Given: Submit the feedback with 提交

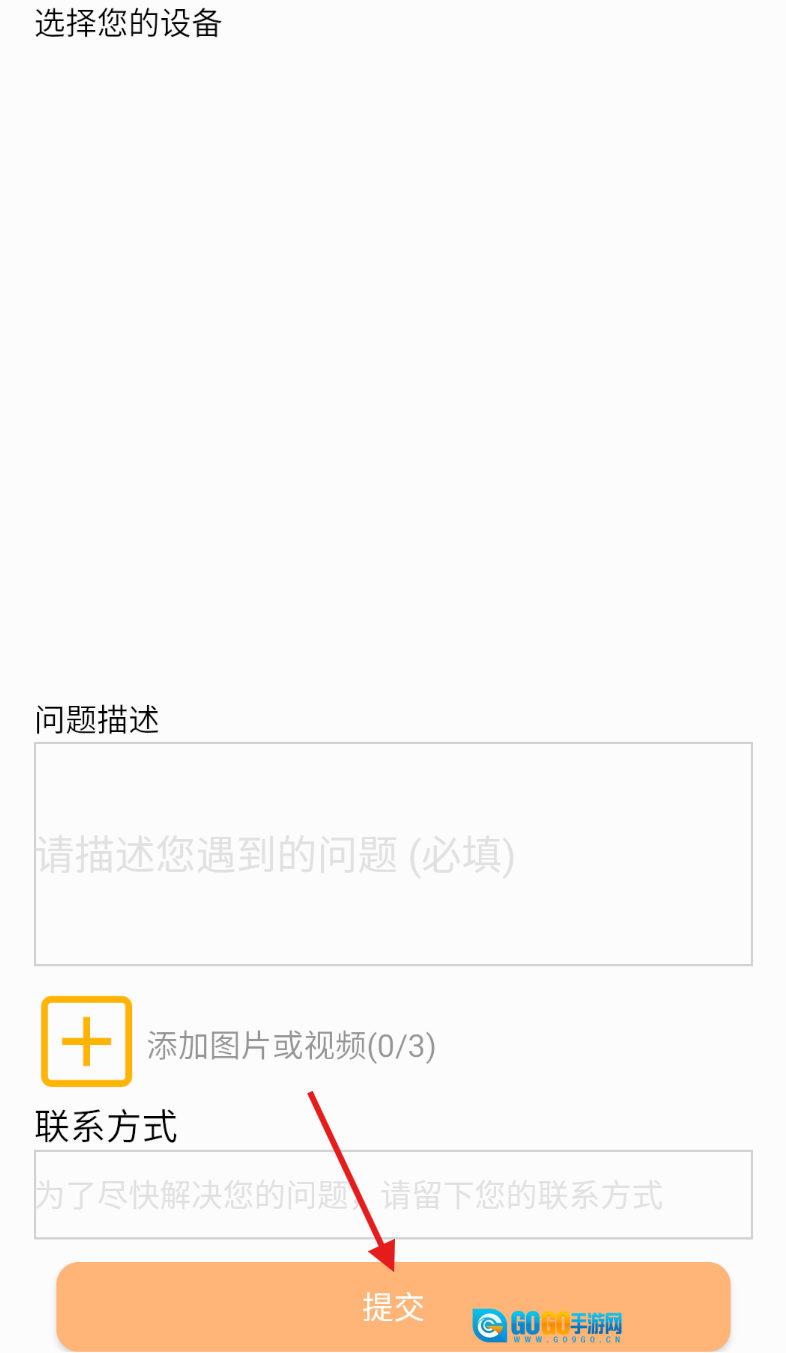Looking at the screenshot, I should 393,1306.
